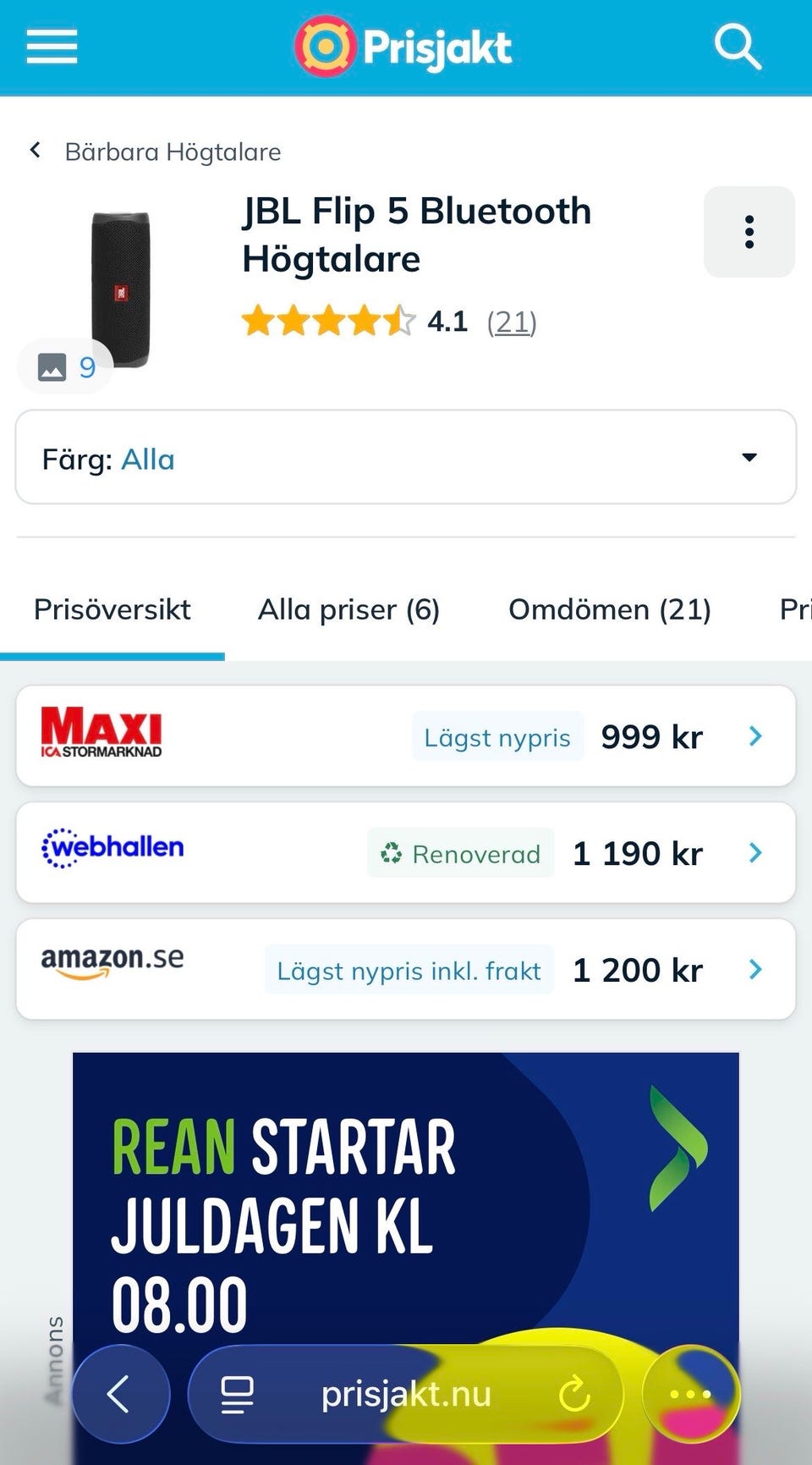Tap the photo count badge showing 9 images
This screenshot has height=1465, width=812.
tap(64, 366)
